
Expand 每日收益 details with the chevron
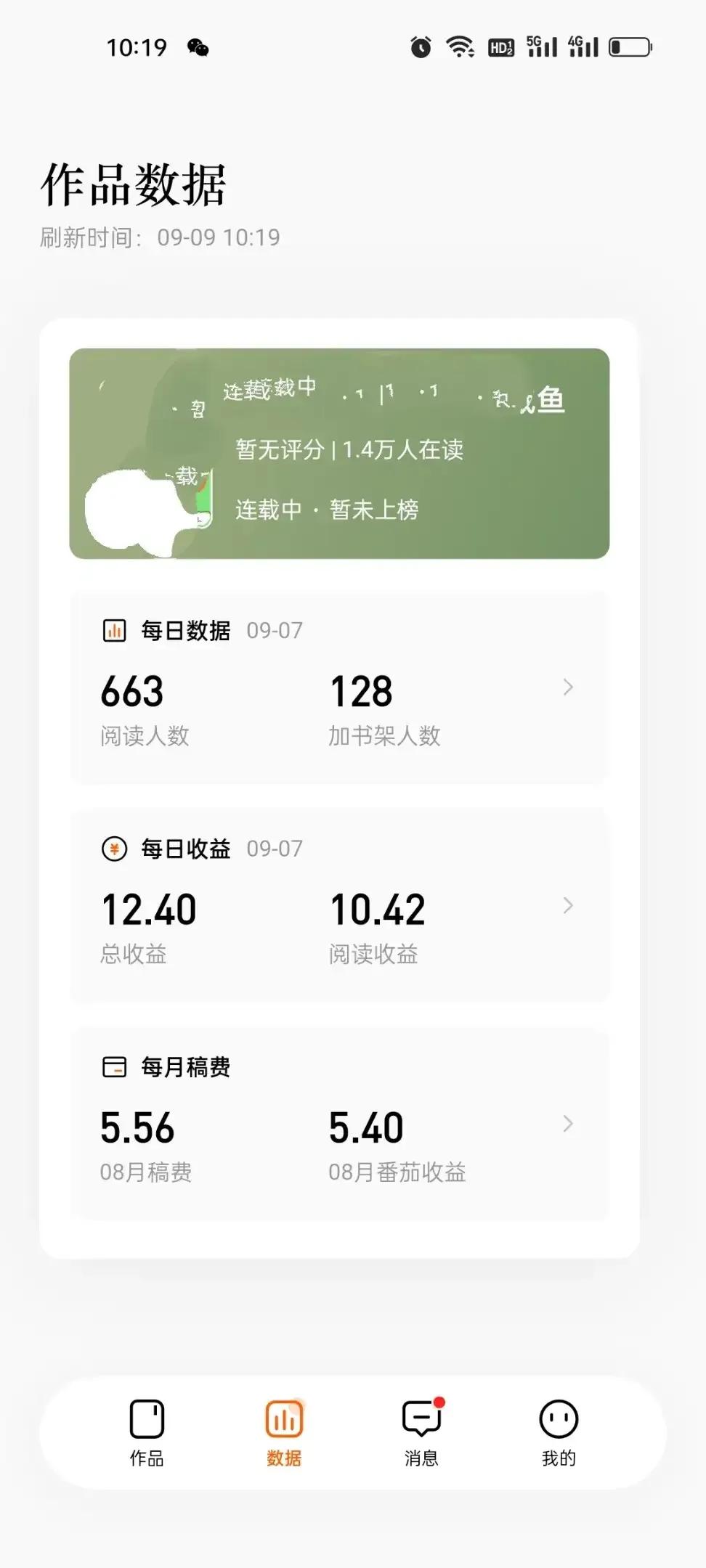[569, 906]
